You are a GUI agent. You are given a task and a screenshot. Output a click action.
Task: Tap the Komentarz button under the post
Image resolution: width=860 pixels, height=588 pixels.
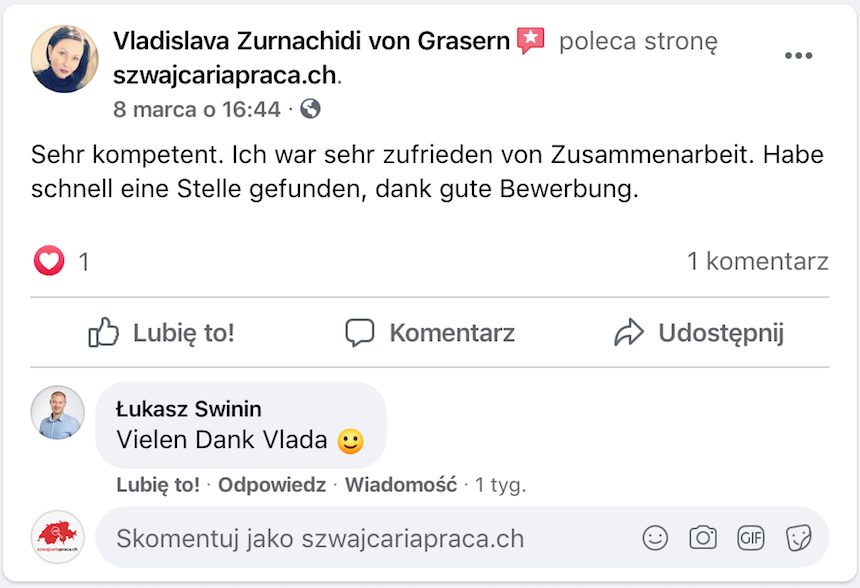(x=430, y=333)
